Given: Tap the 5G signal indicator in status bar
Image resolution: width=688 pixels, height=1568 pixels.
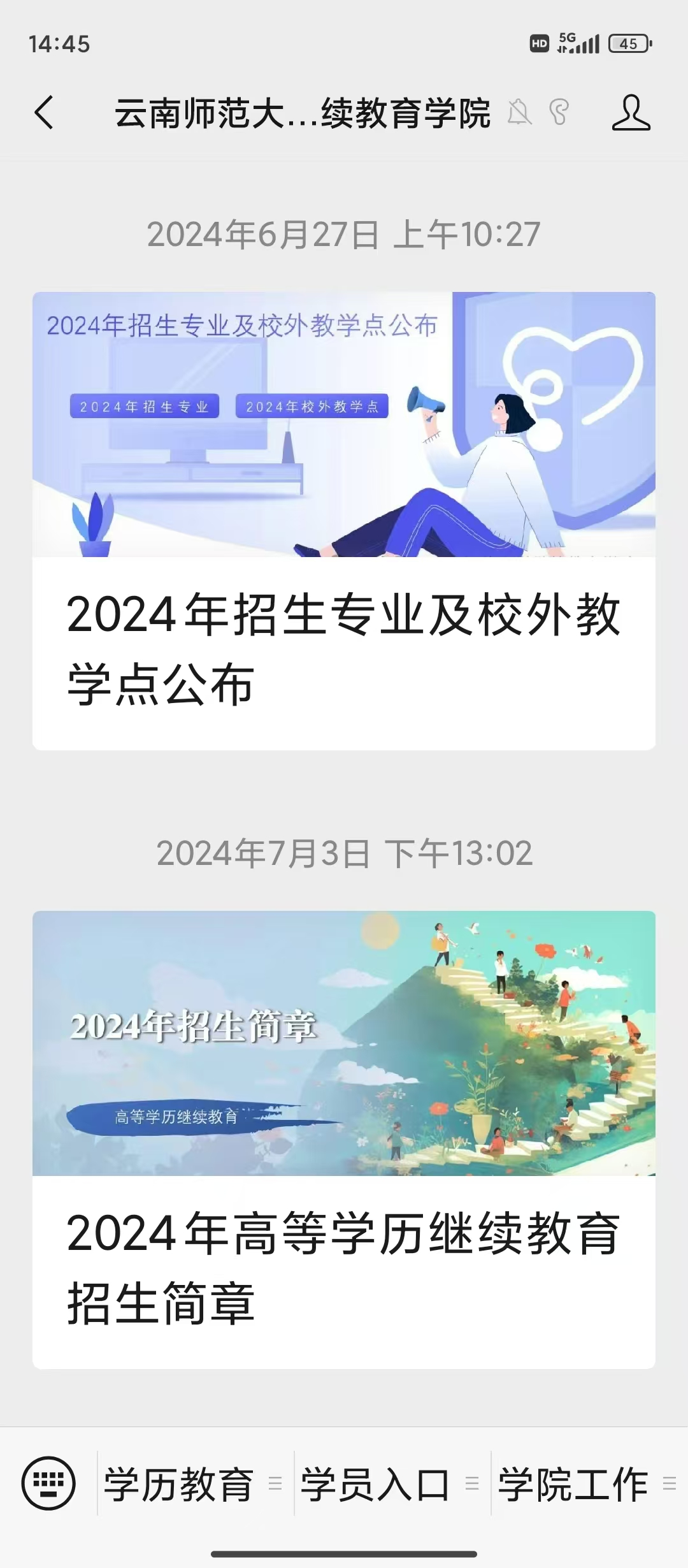Looking at the screenshot, I should pos(577,43).
